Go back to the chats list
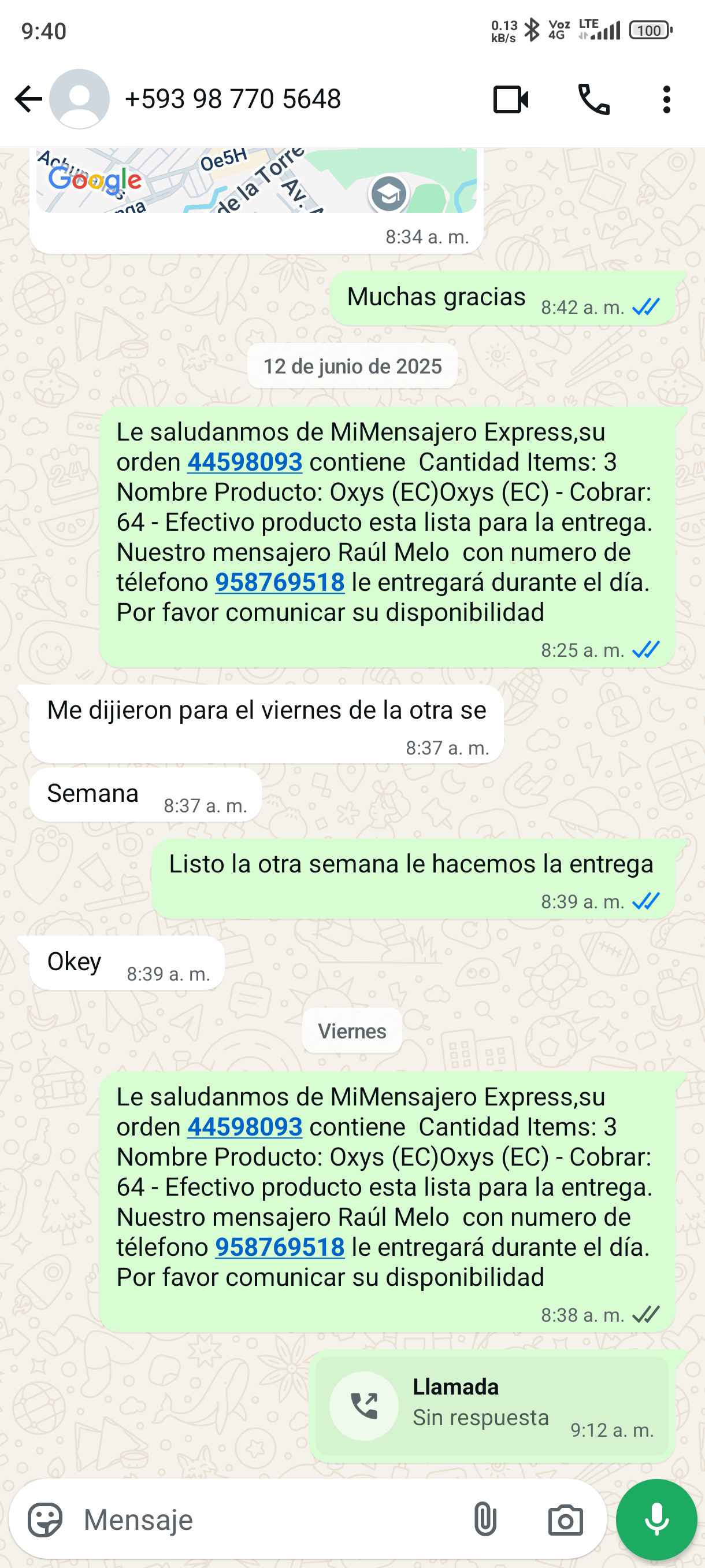This screenshot has width=705, height=1568. [28, 99]
